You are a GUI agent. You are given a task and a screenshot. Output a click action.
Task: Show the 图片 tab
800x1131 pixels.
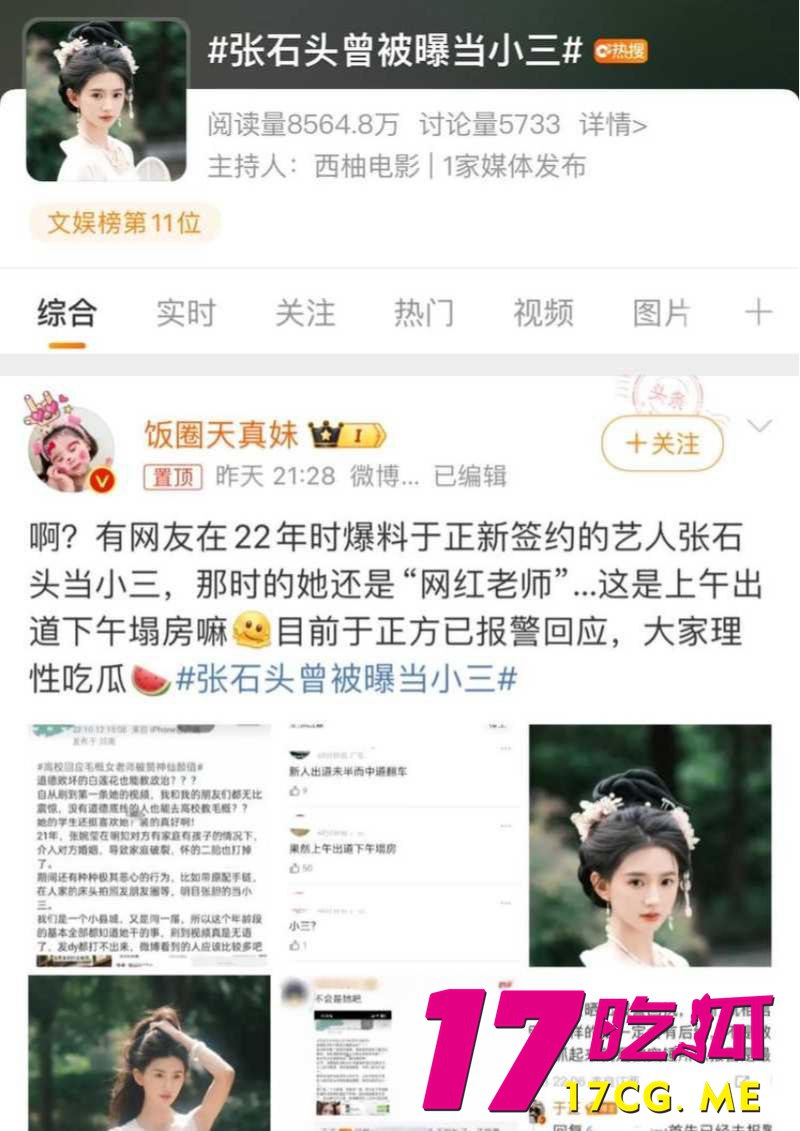(x=662, y=313)
